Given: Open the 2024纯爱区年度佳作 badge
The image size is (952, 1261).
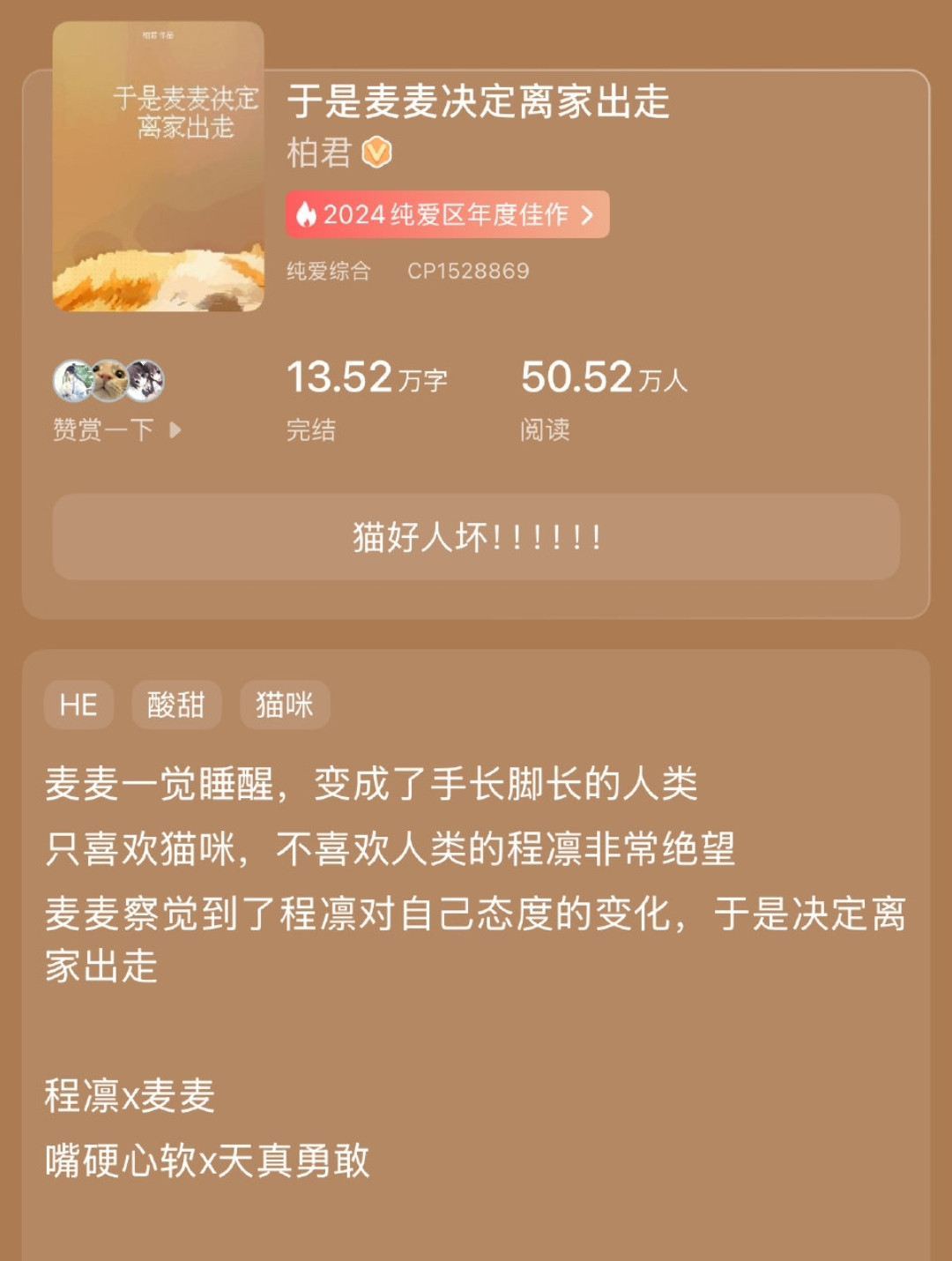Looking at the screenshot, I should pyautogui.click(x=447, y=214).
